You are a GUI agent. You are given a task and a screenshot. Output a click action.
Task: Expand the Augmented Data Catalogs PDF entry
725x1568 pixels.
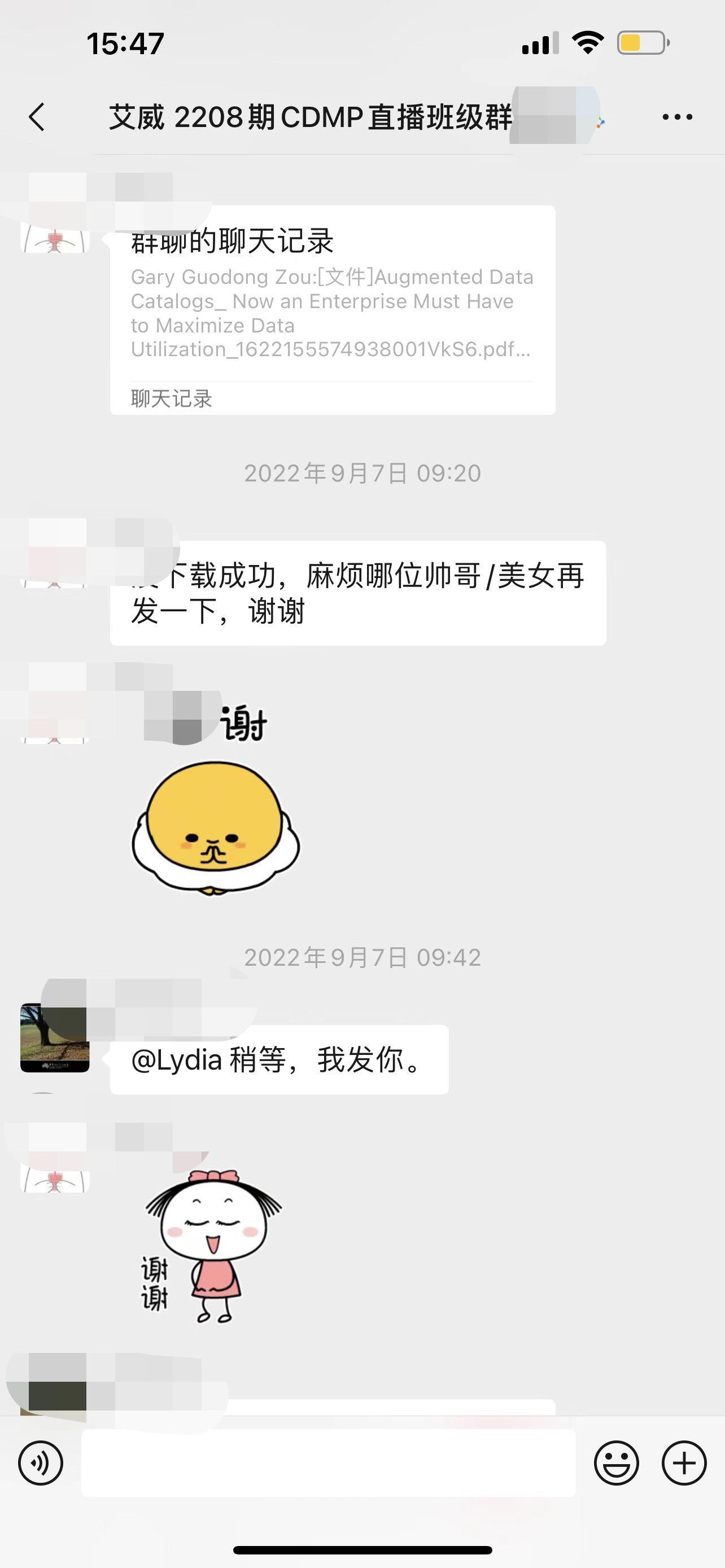click(x=332, y=313)
